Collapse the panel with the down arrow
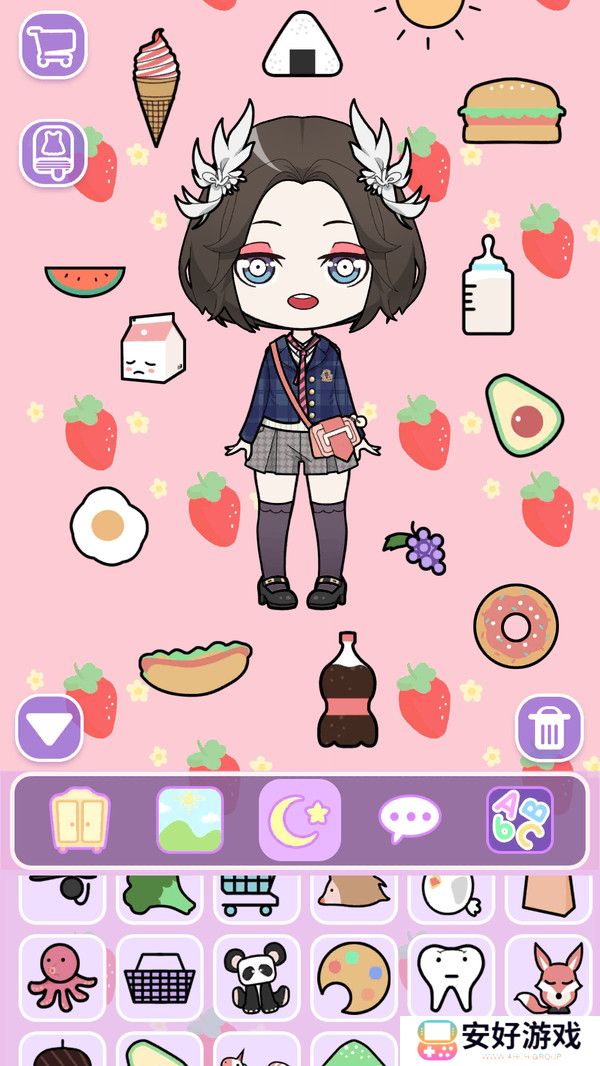This screenshot has height=1066, width=600. tap(49, 728)
